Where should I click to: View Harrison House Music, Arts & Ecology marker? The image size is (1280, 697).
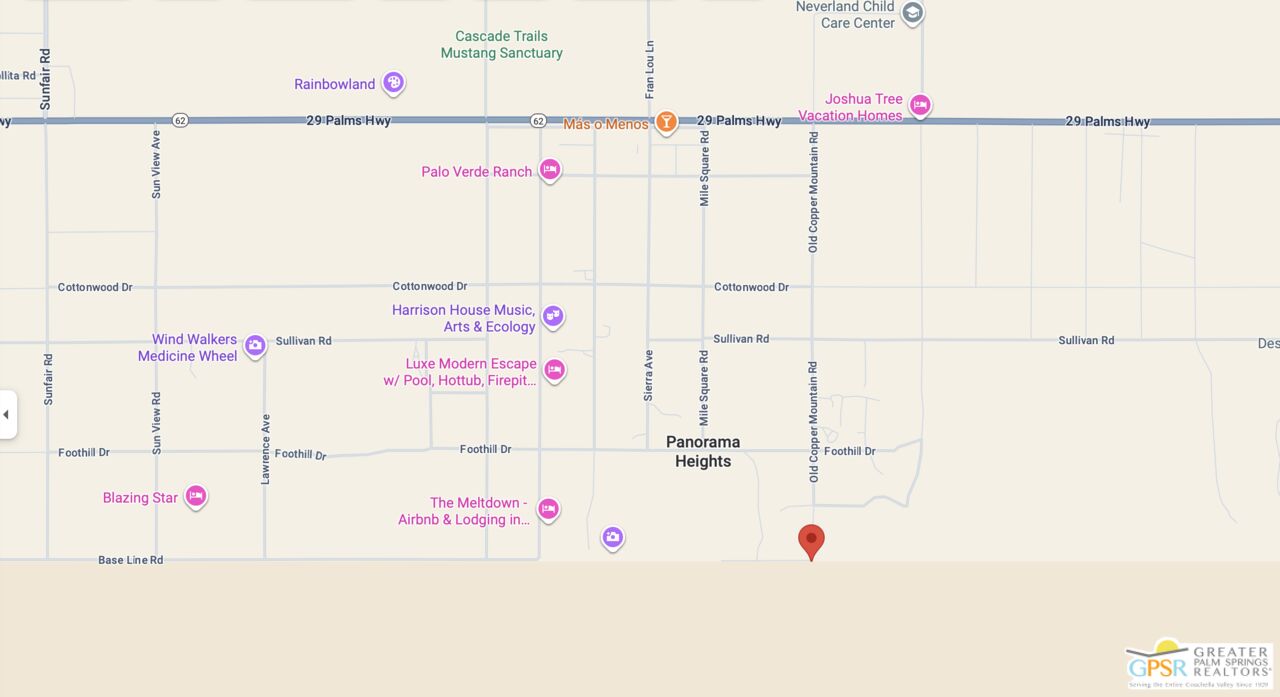point(553,317)
